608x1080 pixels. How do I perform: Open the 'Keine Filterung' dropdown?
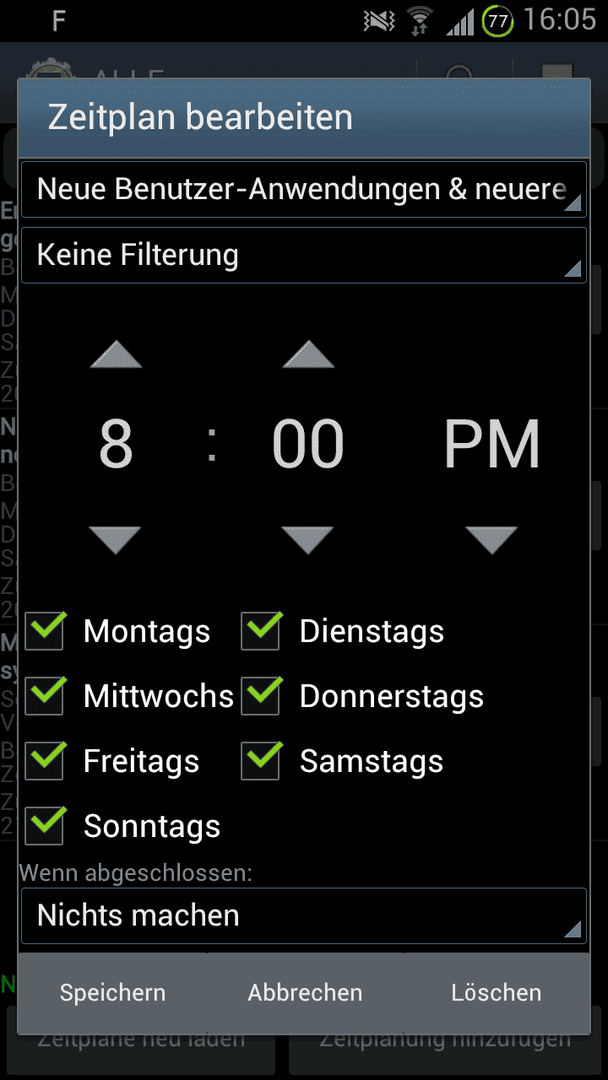pos(304,256)
